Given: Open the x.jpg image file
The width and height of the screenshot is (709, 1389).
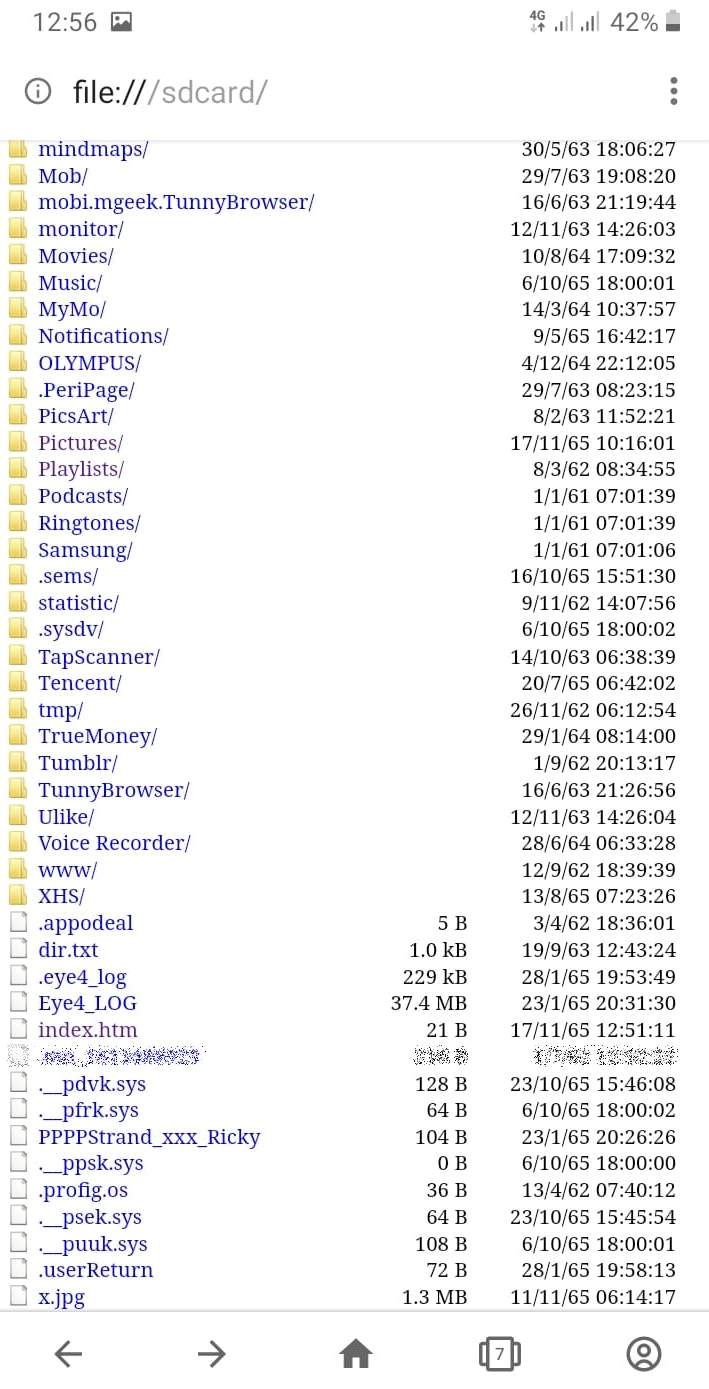Looking at the screenshot, I should click(x=61, y=1297).
